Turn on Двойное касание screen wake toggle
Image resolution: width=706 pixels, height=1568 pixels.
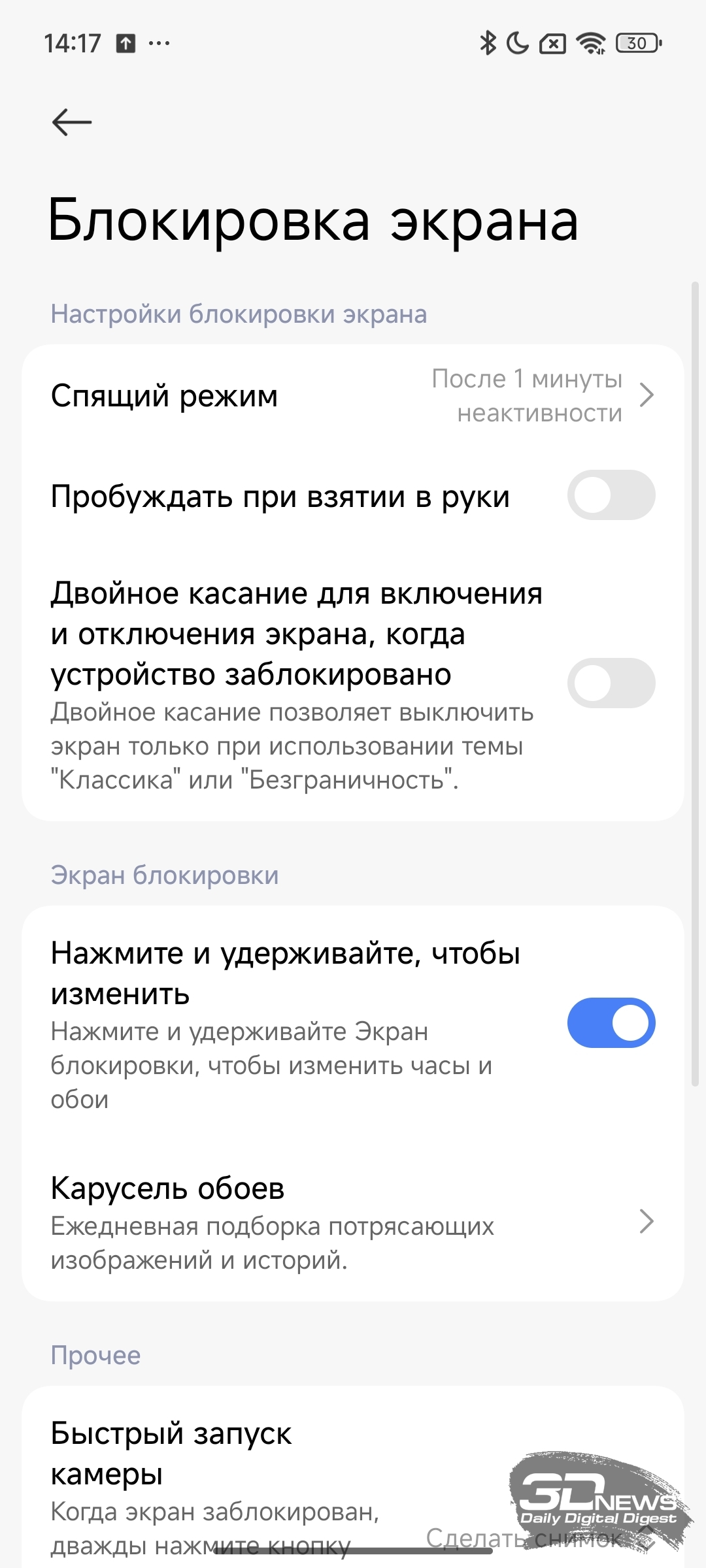611,683
